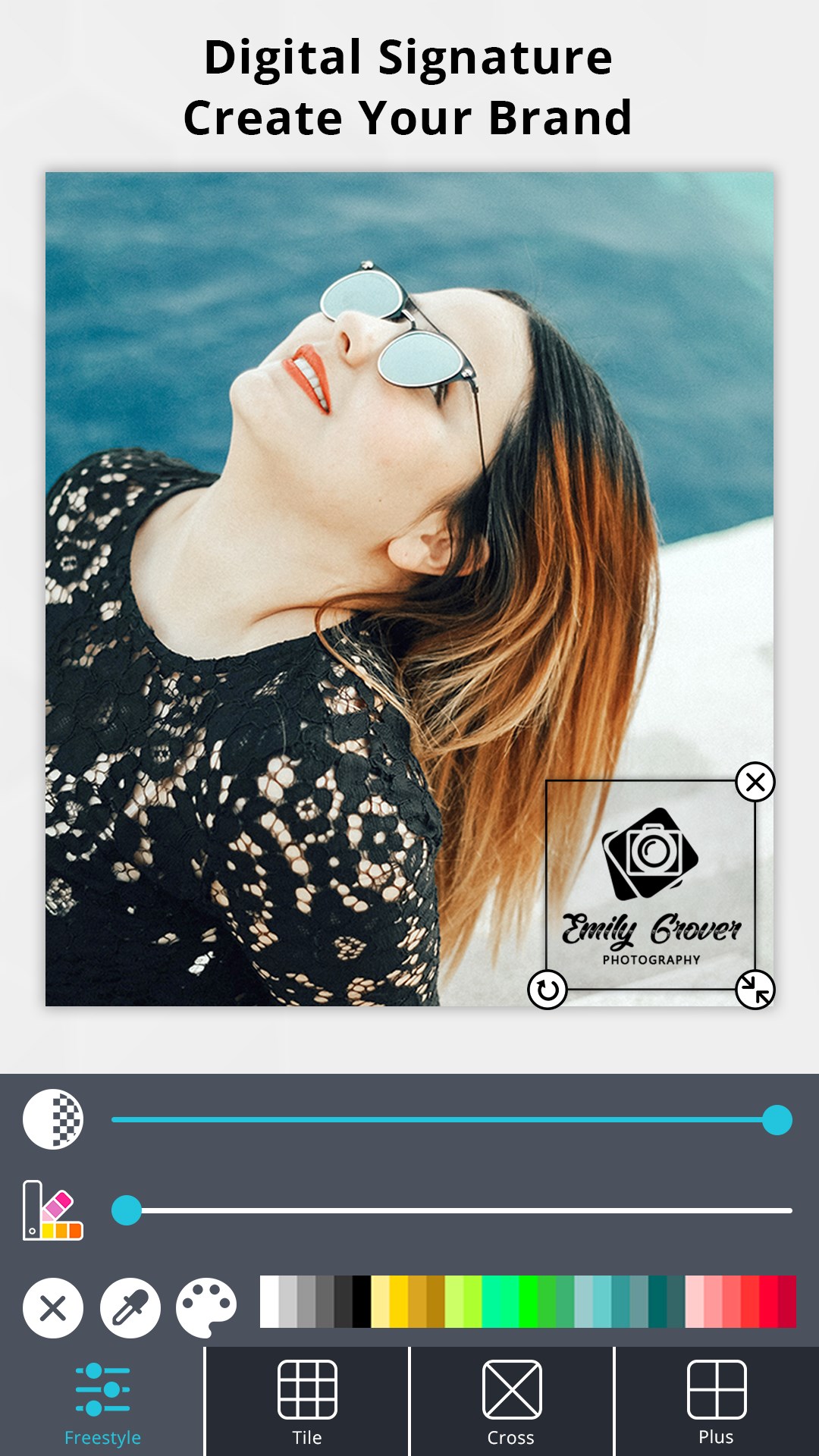
Task: Pick the yellow color swatch
Action: (399, 1301)
